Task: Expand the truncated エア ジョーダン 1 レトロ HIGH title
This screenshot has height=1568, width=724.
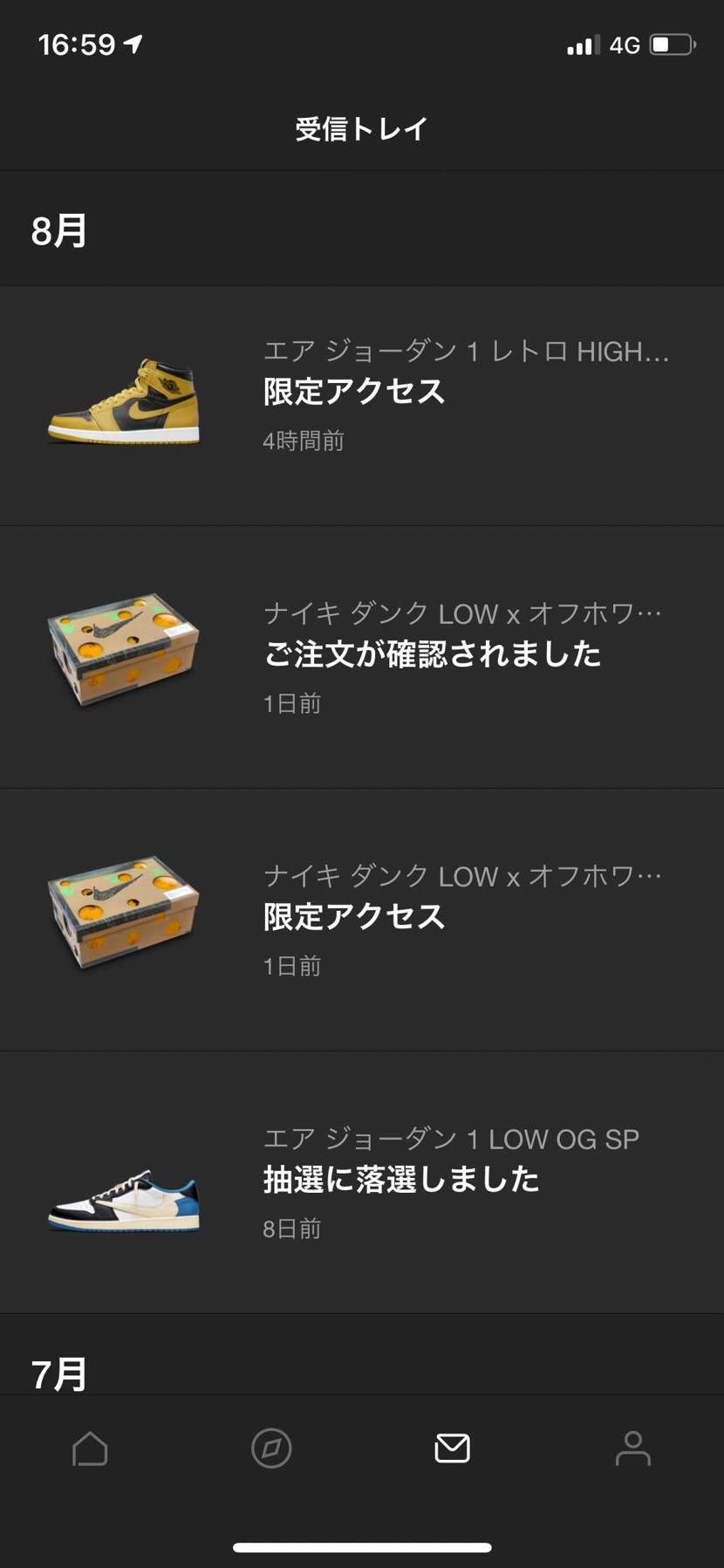Action: [465, 352]
